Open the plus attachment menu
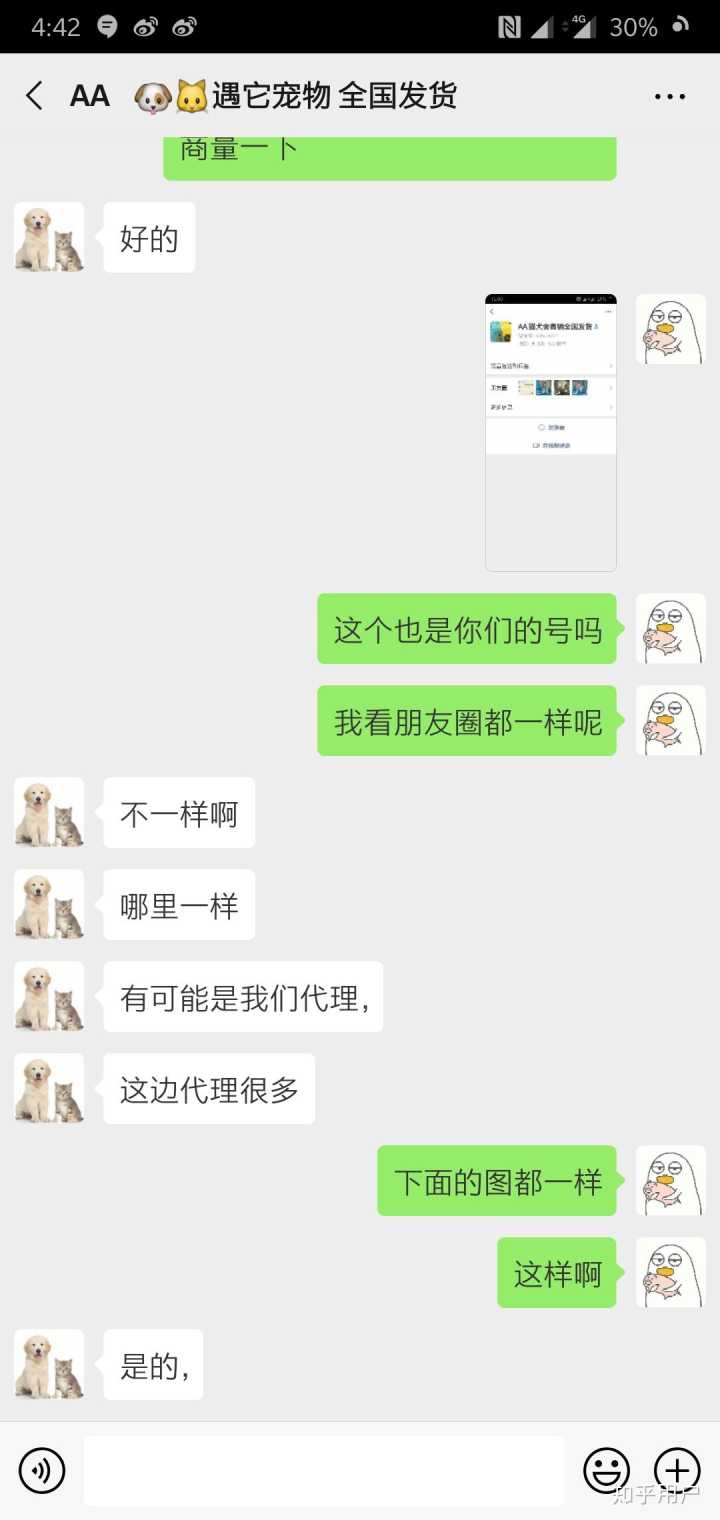This screenshot has height=1520, width=720. 677,1470
